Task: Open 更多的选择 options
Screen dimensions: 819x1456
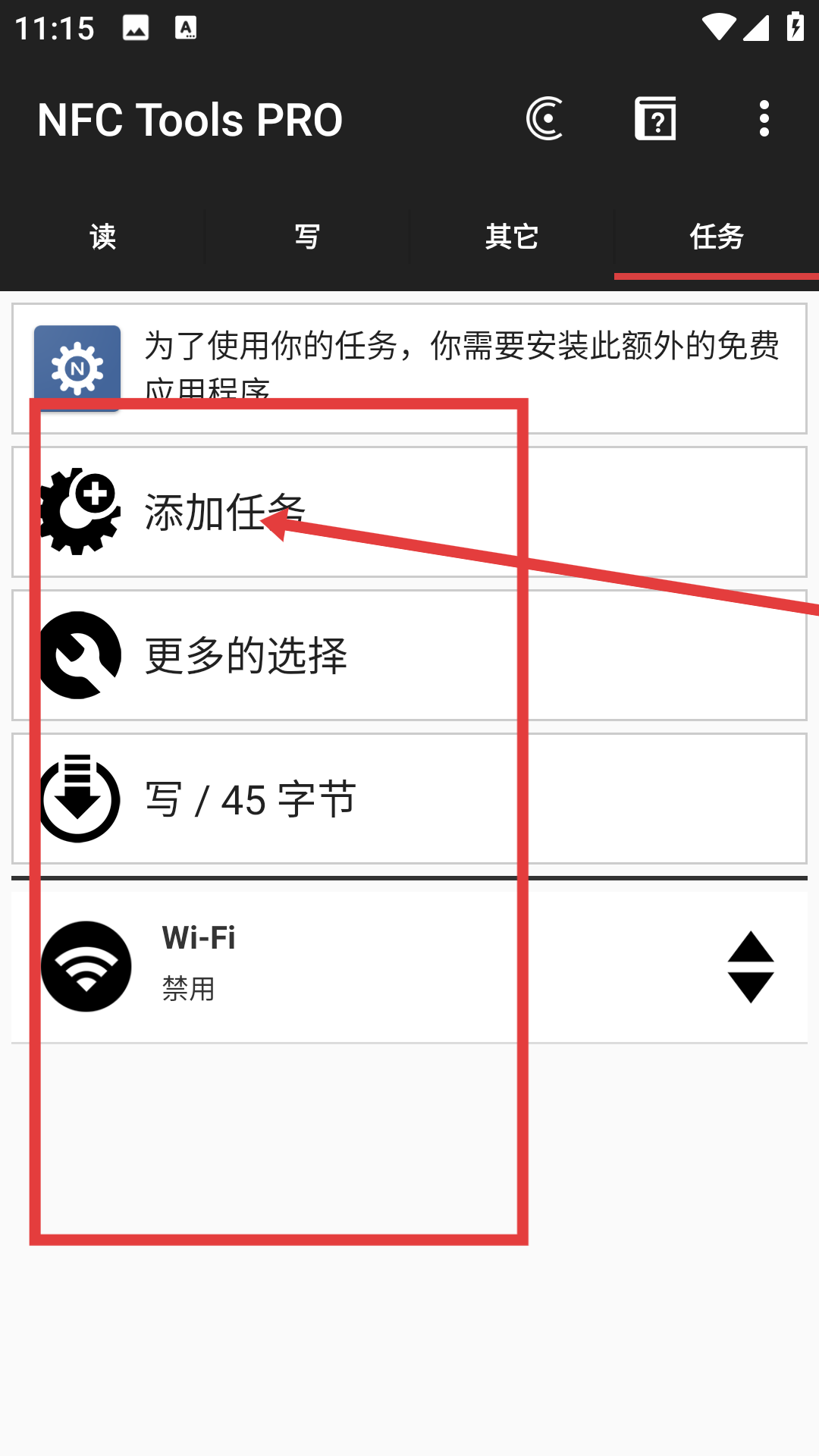Action: click(x=409, y=655)
